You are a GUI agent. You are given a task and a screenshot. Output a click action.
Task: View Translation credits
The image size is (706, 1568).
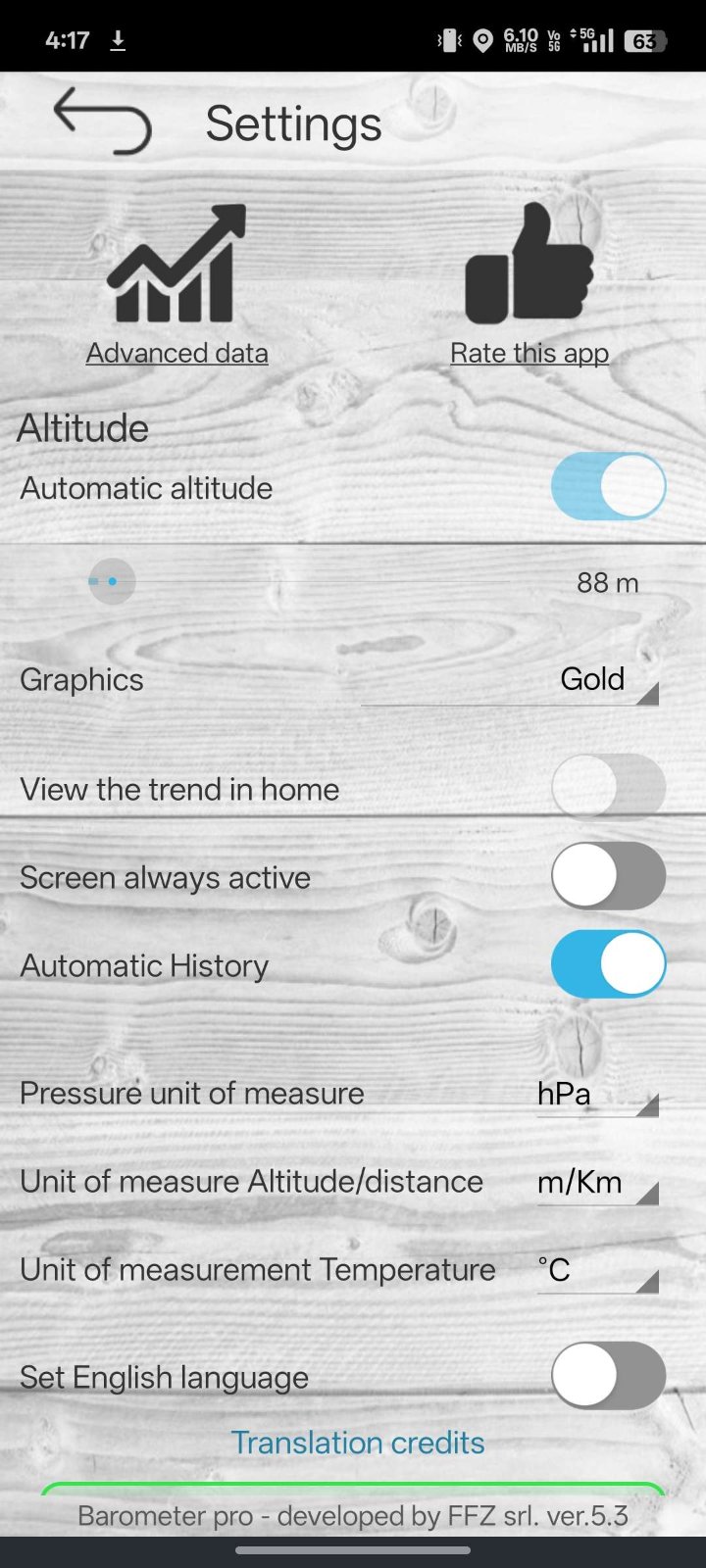pos(357,1443)
